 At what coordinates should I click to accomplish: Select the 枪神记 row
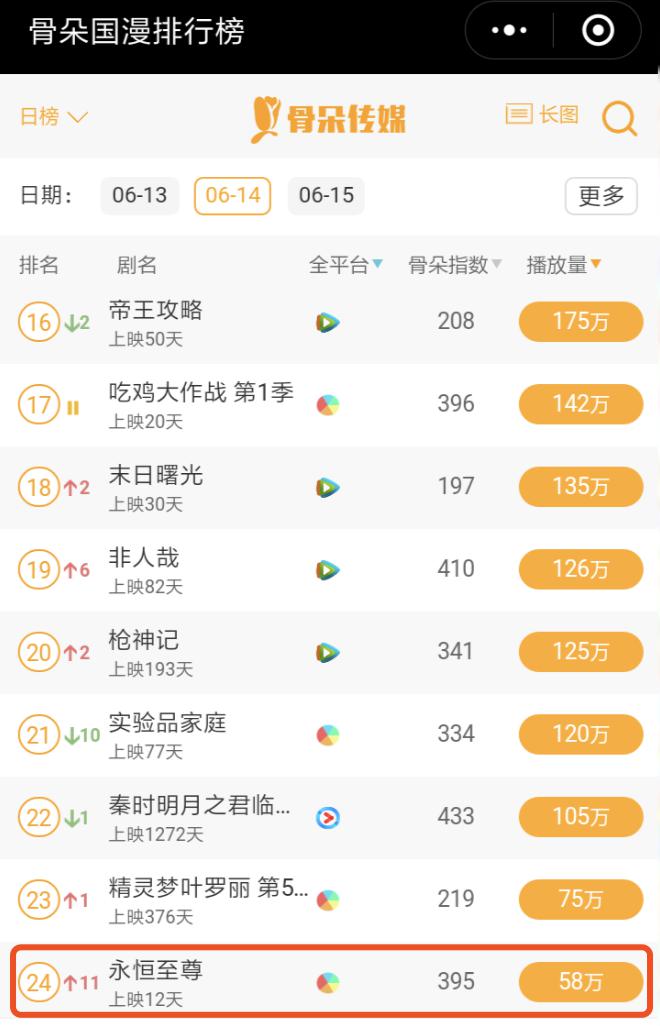(x=144, y=641)
